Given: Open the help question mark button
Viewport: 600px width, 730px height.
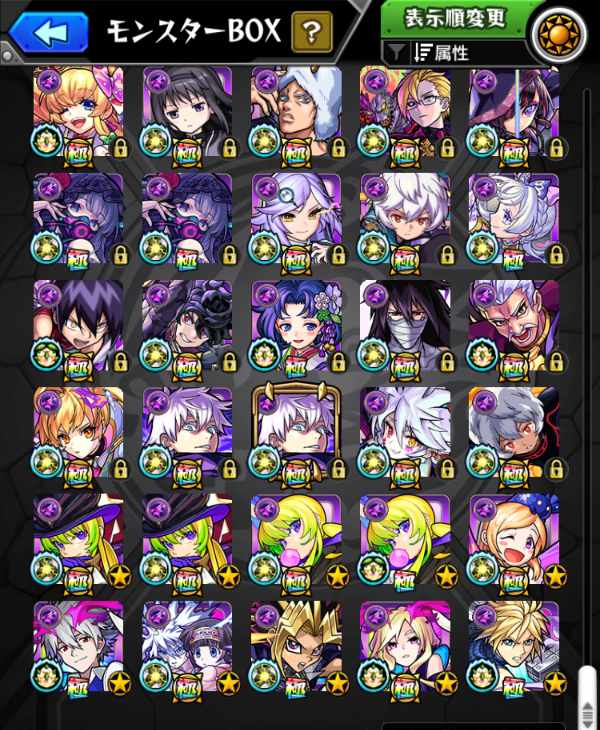Looking at the screenshot, I should [x=311, y=33].
